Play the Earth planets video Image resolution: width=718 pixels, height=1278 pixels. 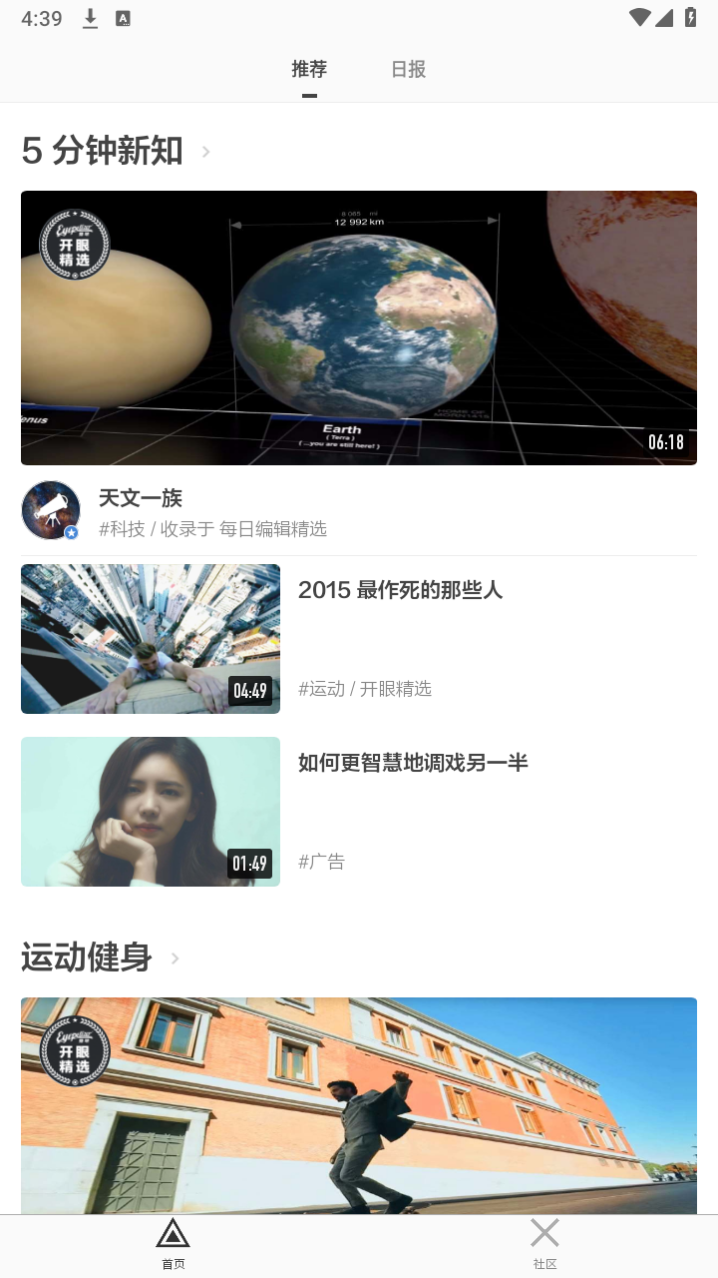[x=358, y=327]
